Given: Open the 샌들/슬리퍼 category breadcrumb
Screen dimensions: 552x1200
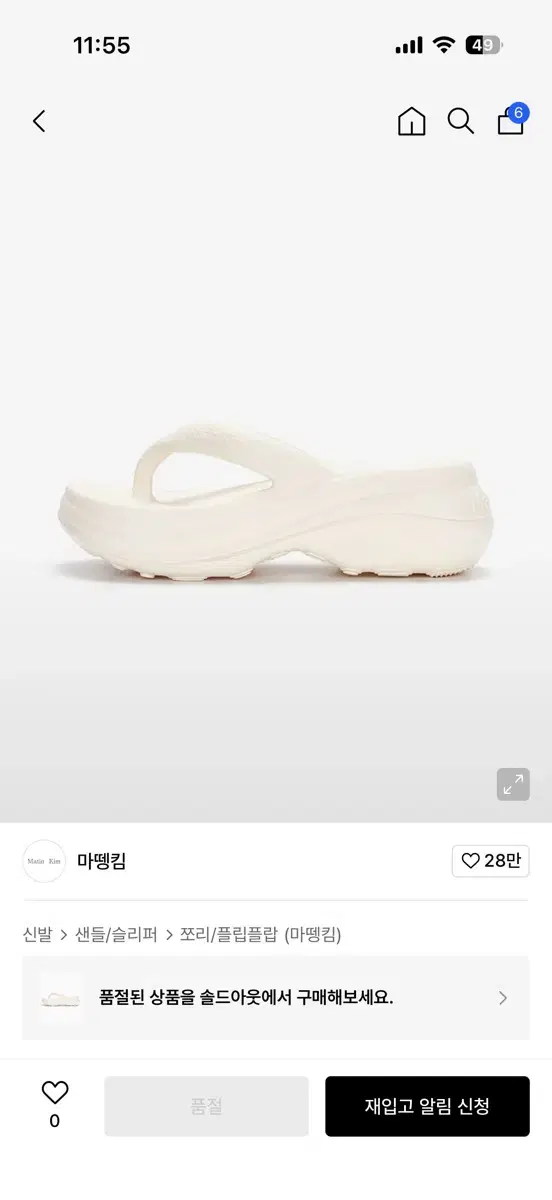Looking at the screenshot, I should click(116, 935).
